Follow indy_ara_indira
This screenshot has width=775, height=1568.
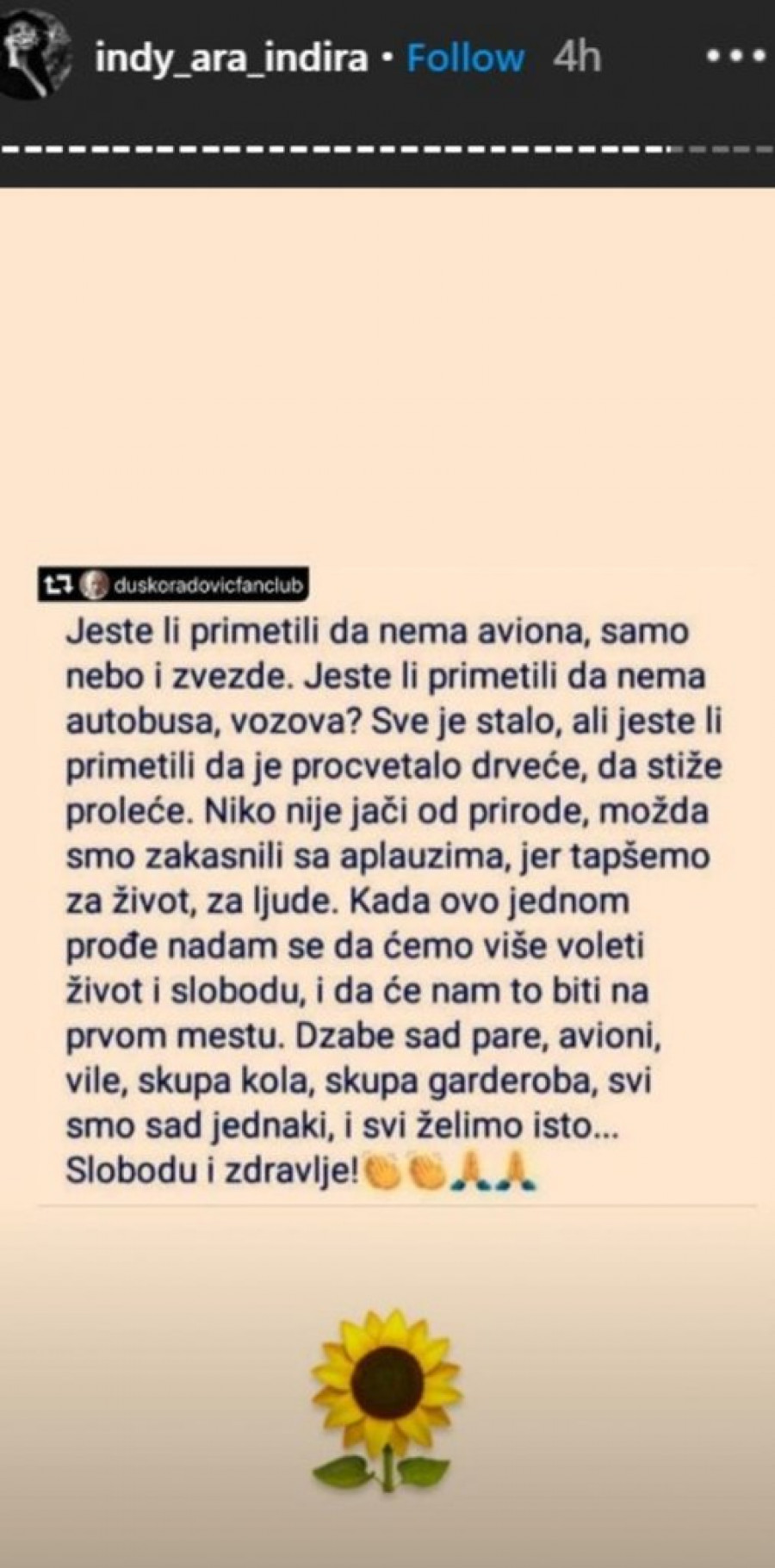(465, 59)
